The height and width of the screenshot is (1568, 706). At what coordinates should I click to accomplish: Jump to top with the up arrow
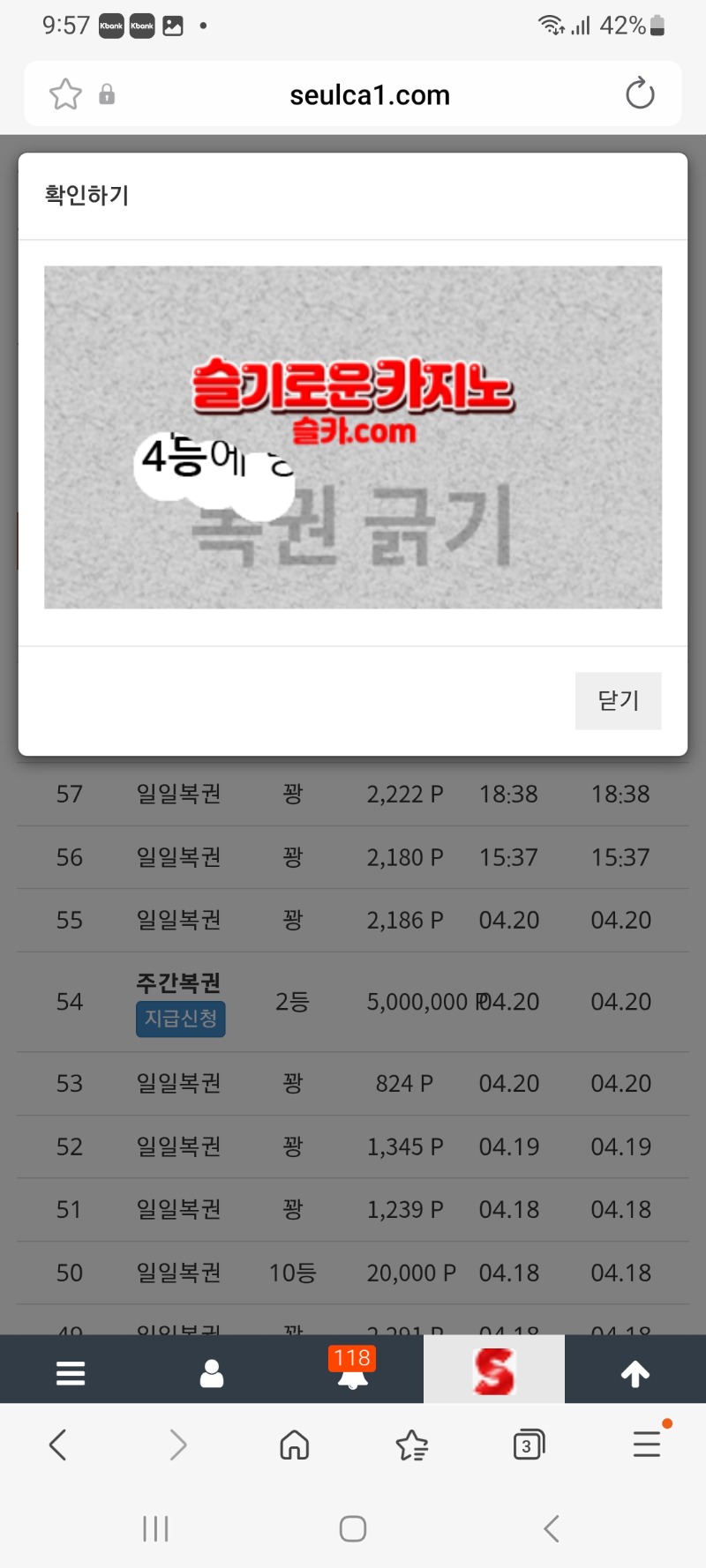tap(635, 1372)
